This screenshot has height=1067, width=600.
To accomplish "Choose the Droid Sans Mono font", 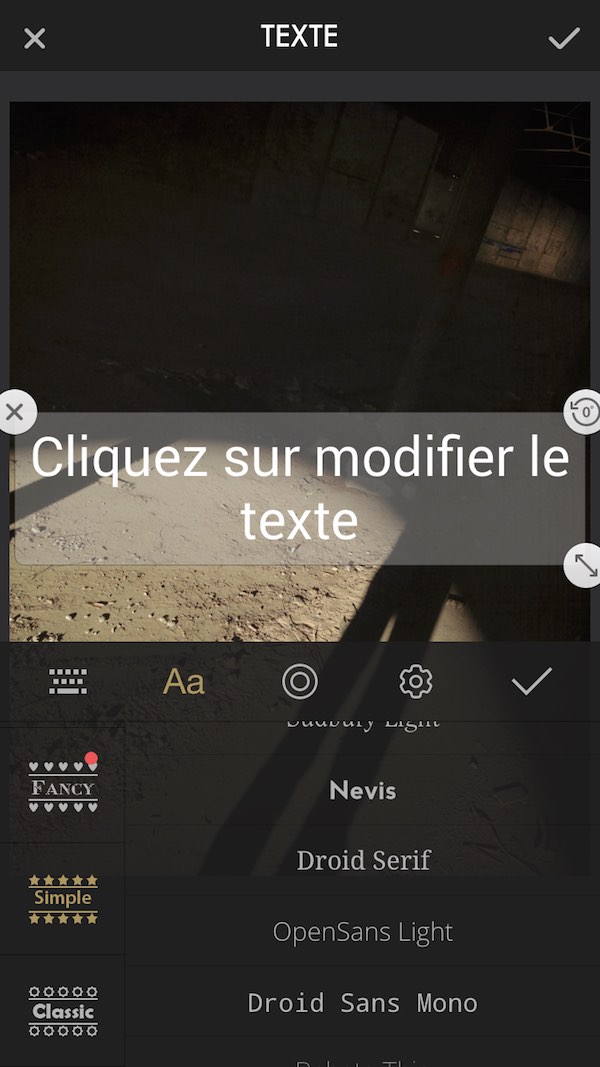I will click(363, 1003).
